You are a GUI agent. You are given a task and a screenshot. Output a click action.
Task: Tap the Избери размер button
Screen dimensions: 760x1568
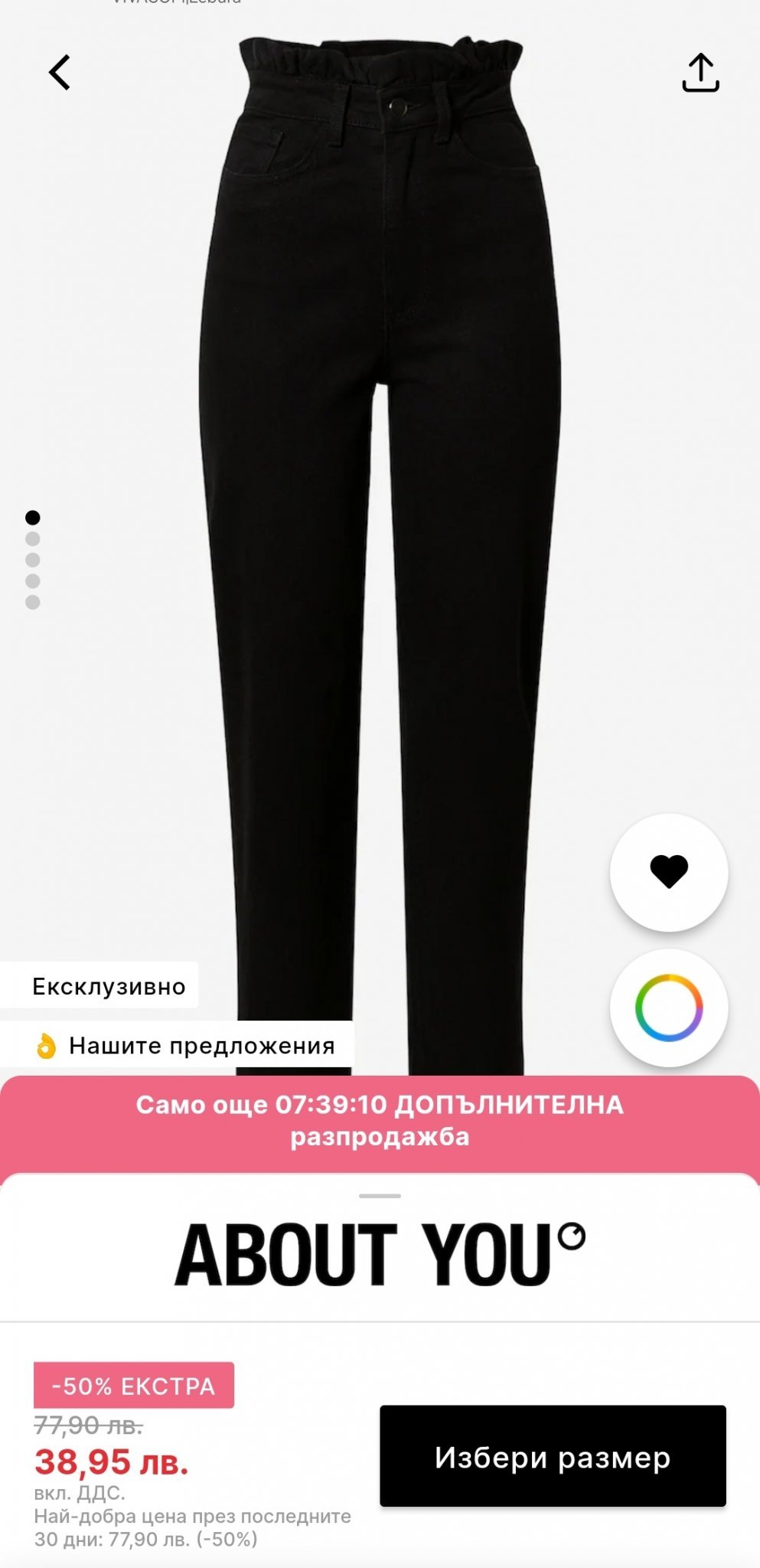pos(553,1457)
